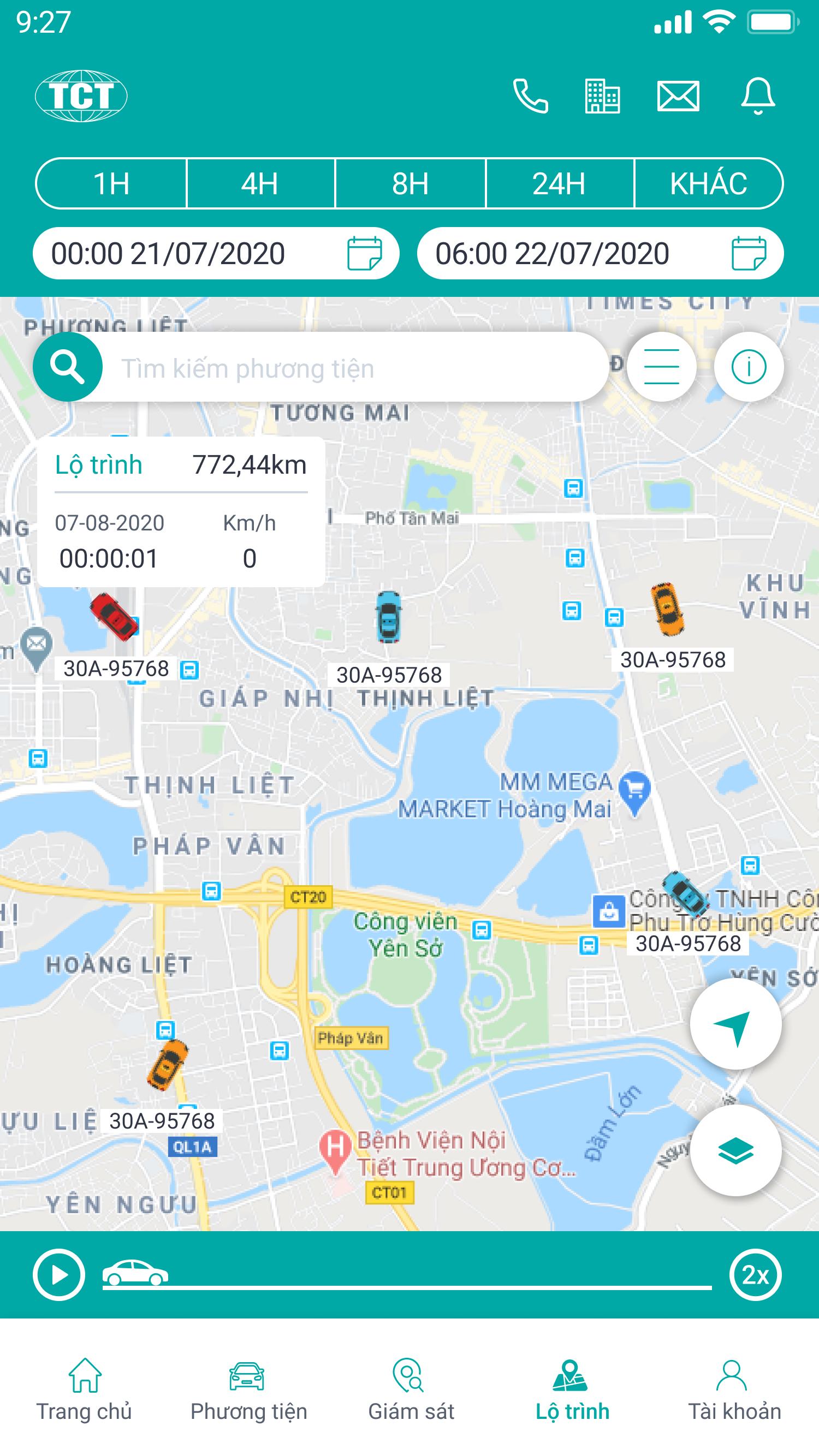Open the phone call icon

[530, 96]
